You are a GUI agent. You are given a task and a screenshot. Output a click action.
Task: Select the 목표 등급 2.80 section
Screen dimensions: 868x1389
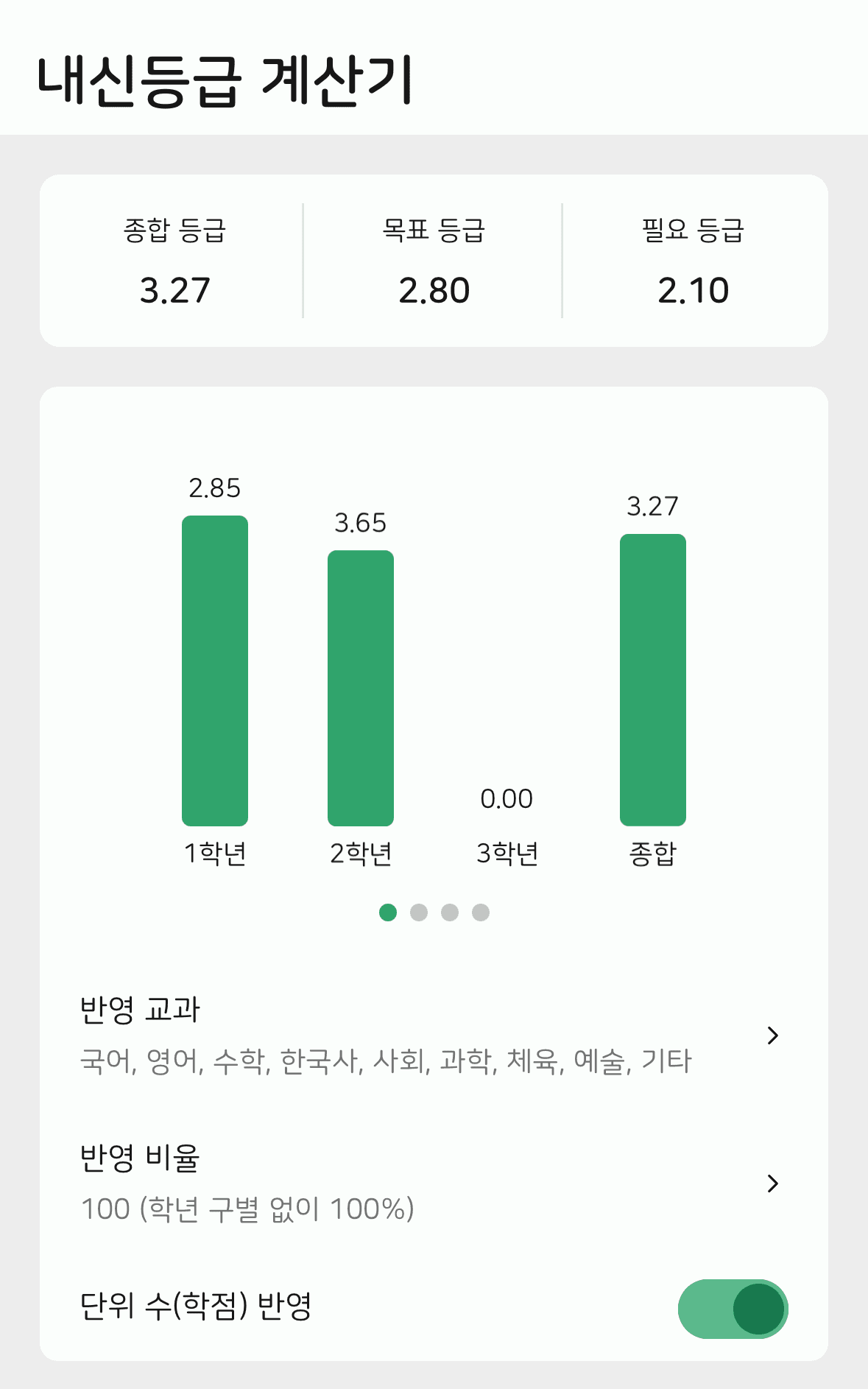(434, 265)
